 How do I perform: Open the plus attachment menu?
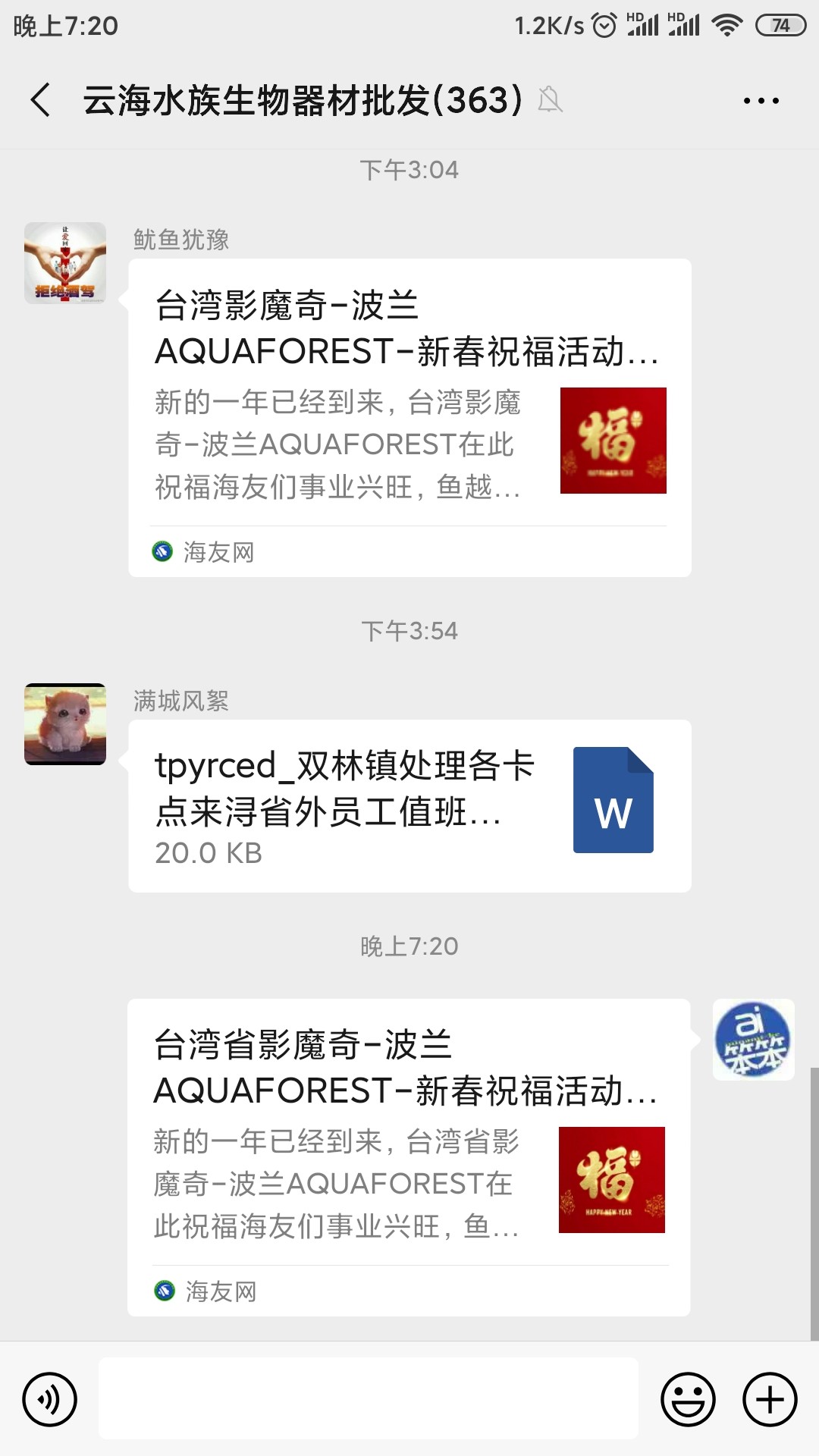click(770, 1399)
